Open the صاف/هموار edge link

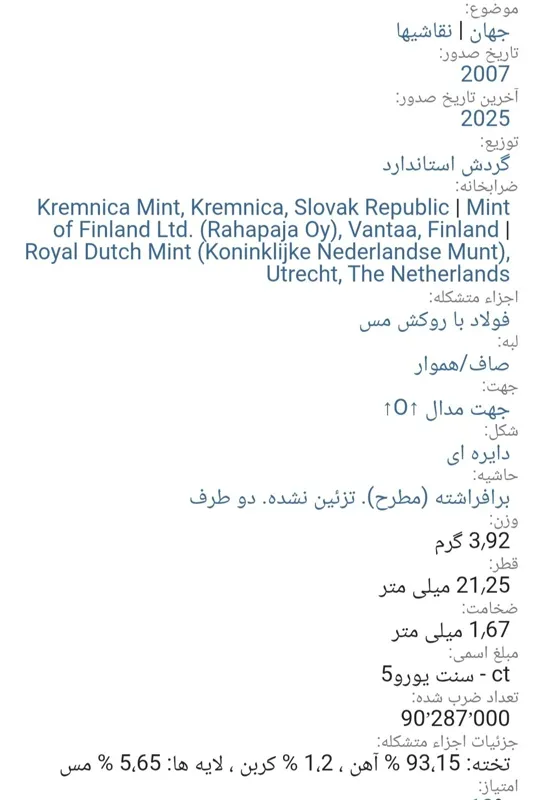tap(462, 364)
